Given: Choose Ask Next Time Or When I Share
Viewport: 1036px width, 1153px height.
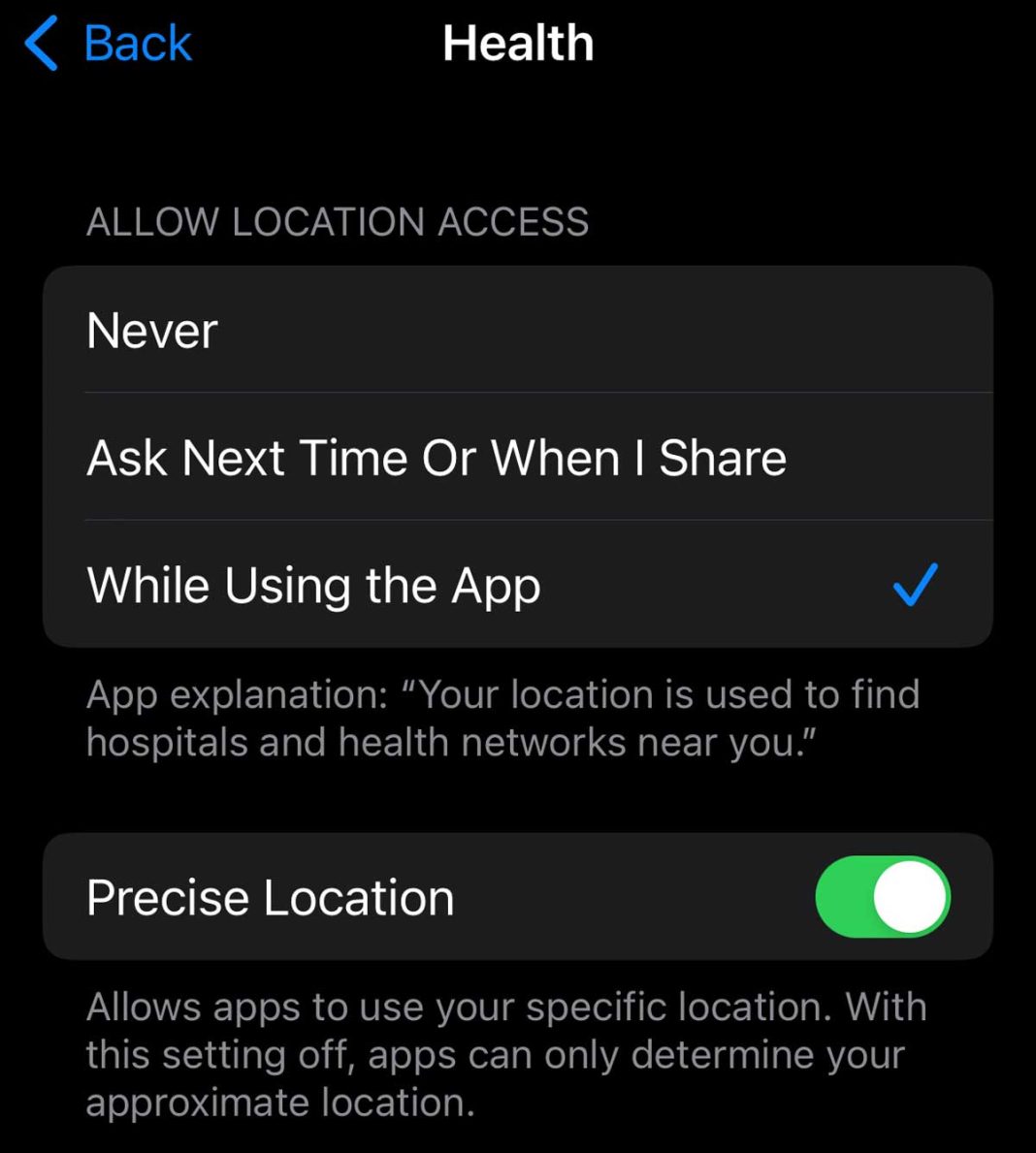Looking at the screenshot, I should click(x=517, y=458).
